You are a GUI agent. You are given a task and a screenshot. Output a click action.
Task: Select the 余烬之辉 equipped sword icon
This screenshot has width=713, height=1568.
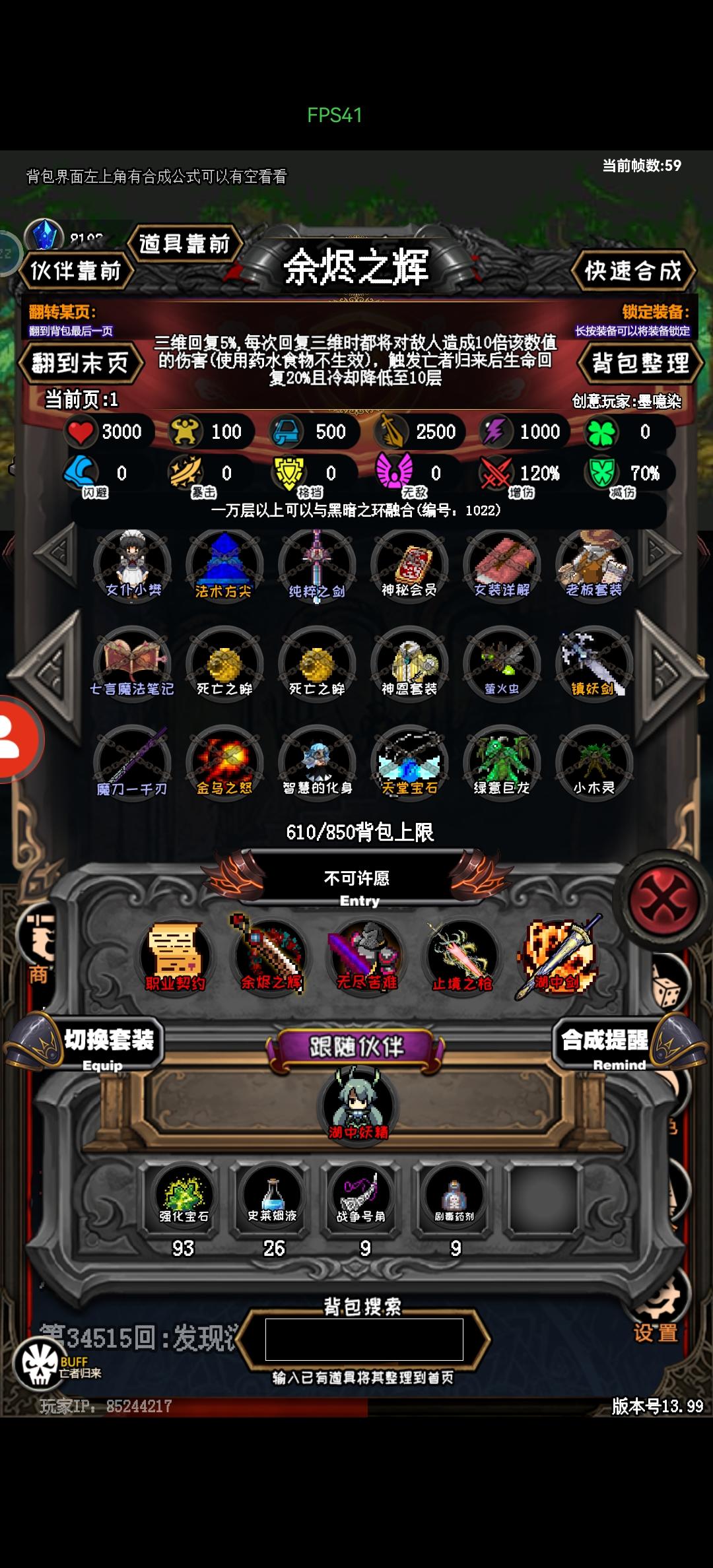(270, 955)
